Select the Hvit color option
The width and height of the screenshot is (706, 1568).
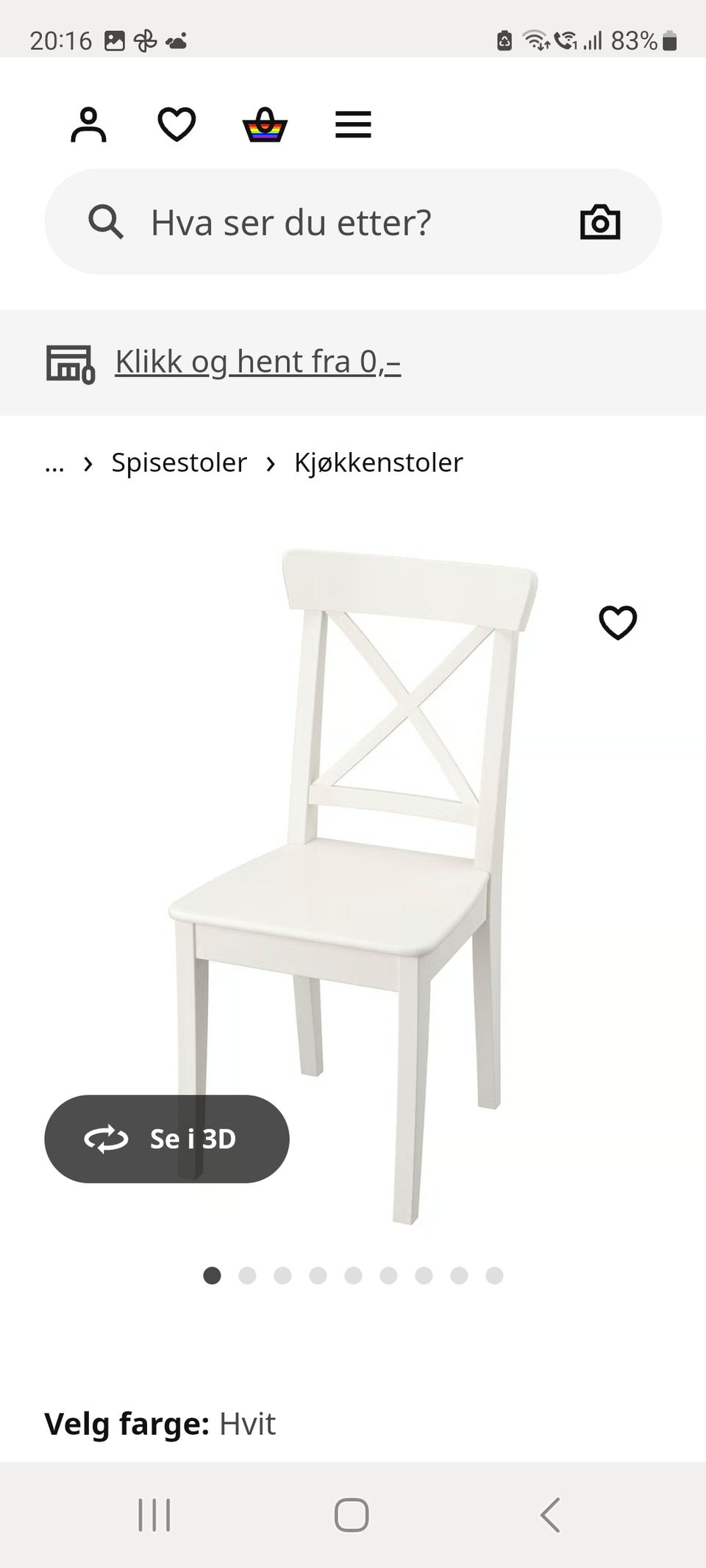click(247, 1424)
